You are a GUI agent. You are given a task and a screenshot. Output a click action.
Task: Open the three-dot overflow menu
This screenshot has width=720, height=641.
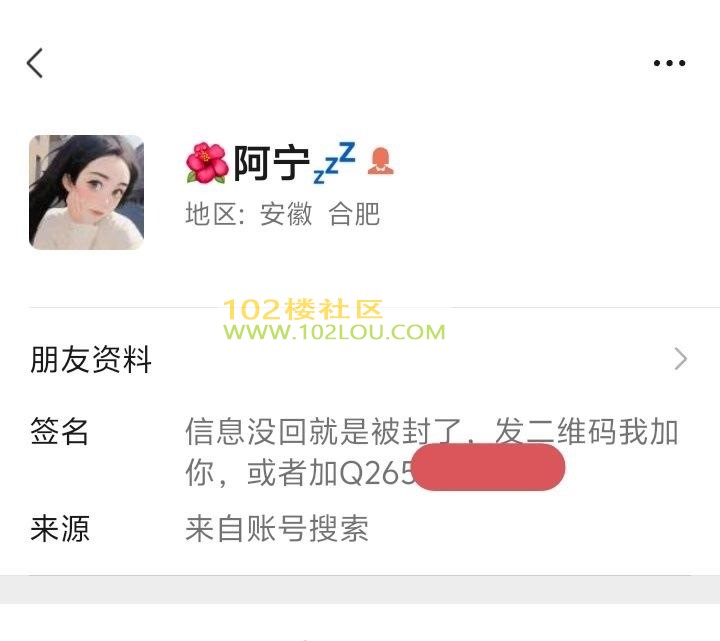pyautogui.click(x=669, y=63)
